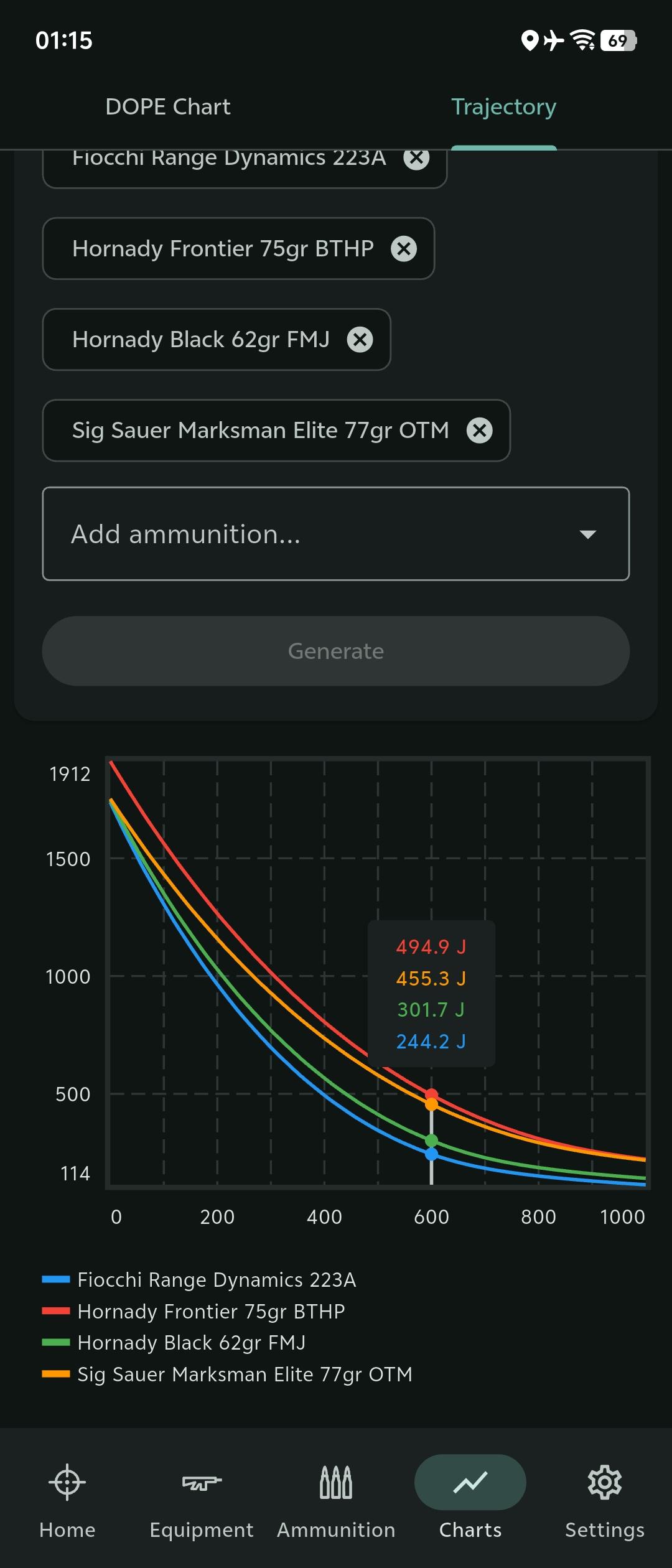
Task: Remove Fiocchi Range Dynamics 223A chip
Action: [416, 159]
